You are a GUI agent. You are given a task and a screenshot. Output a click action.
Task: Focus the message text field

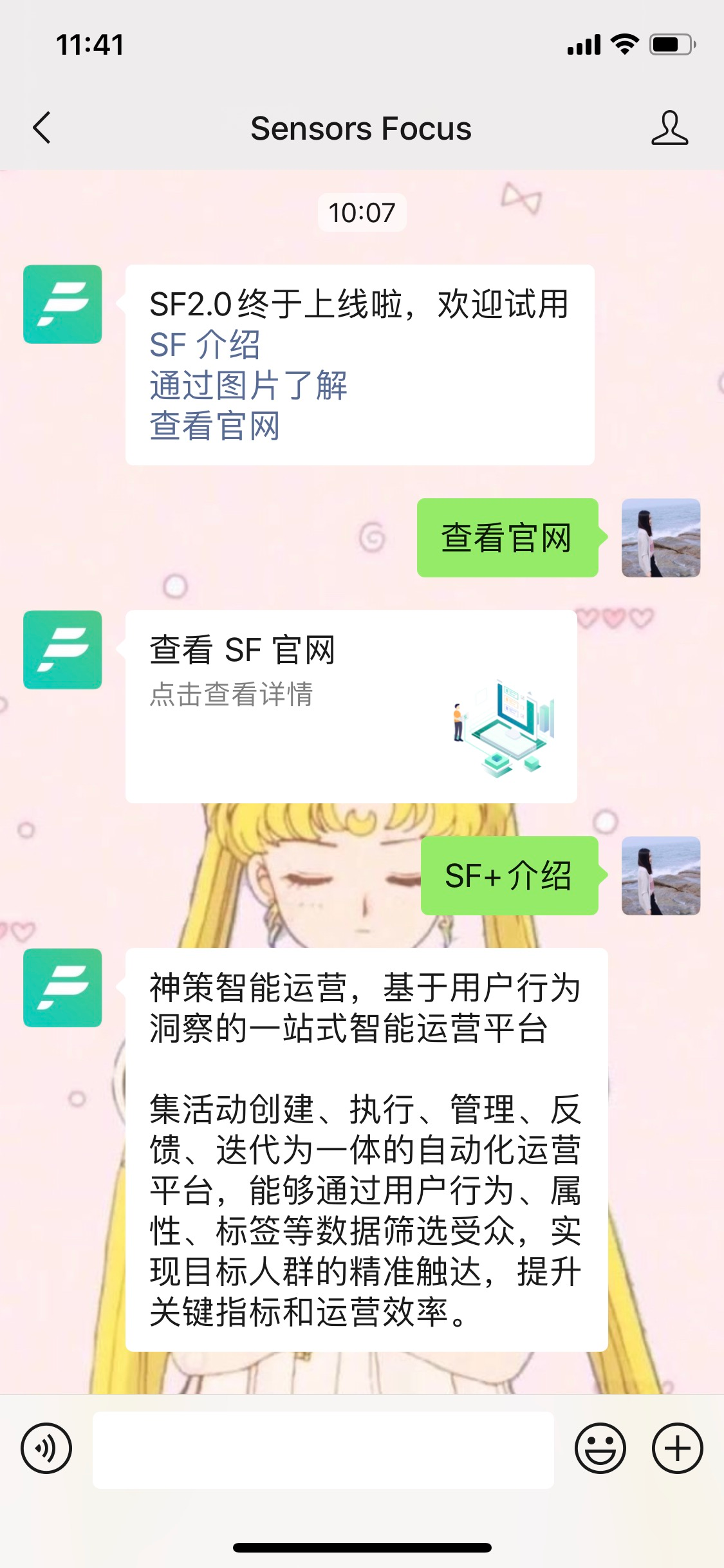323,1450
